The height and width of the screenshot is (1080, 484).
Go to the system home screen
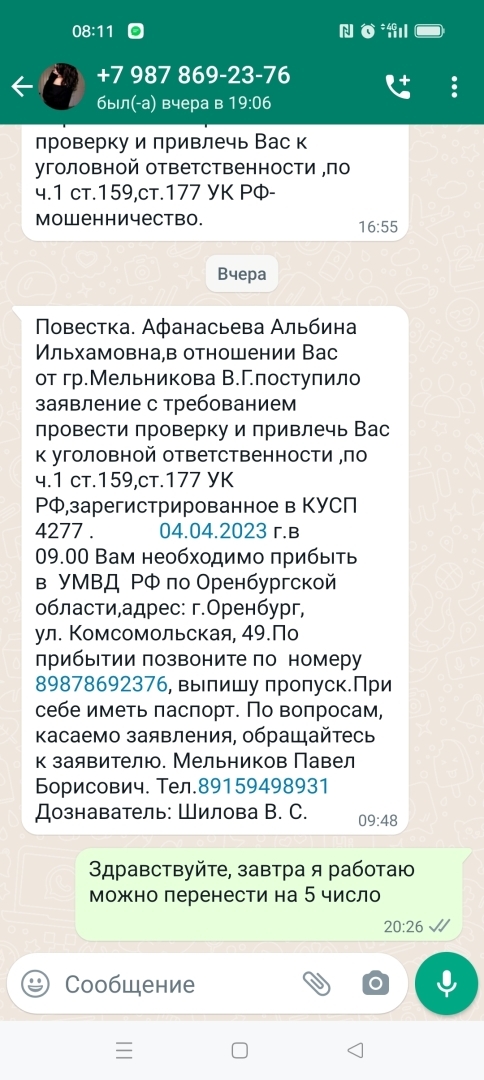(240, 1050)
